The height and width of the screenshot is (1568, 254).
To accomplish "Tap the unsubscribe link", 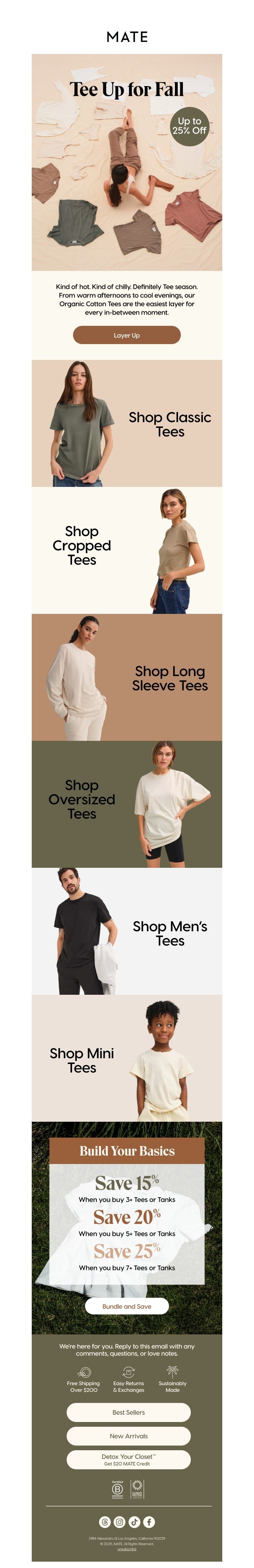I will coord(127,1549).
